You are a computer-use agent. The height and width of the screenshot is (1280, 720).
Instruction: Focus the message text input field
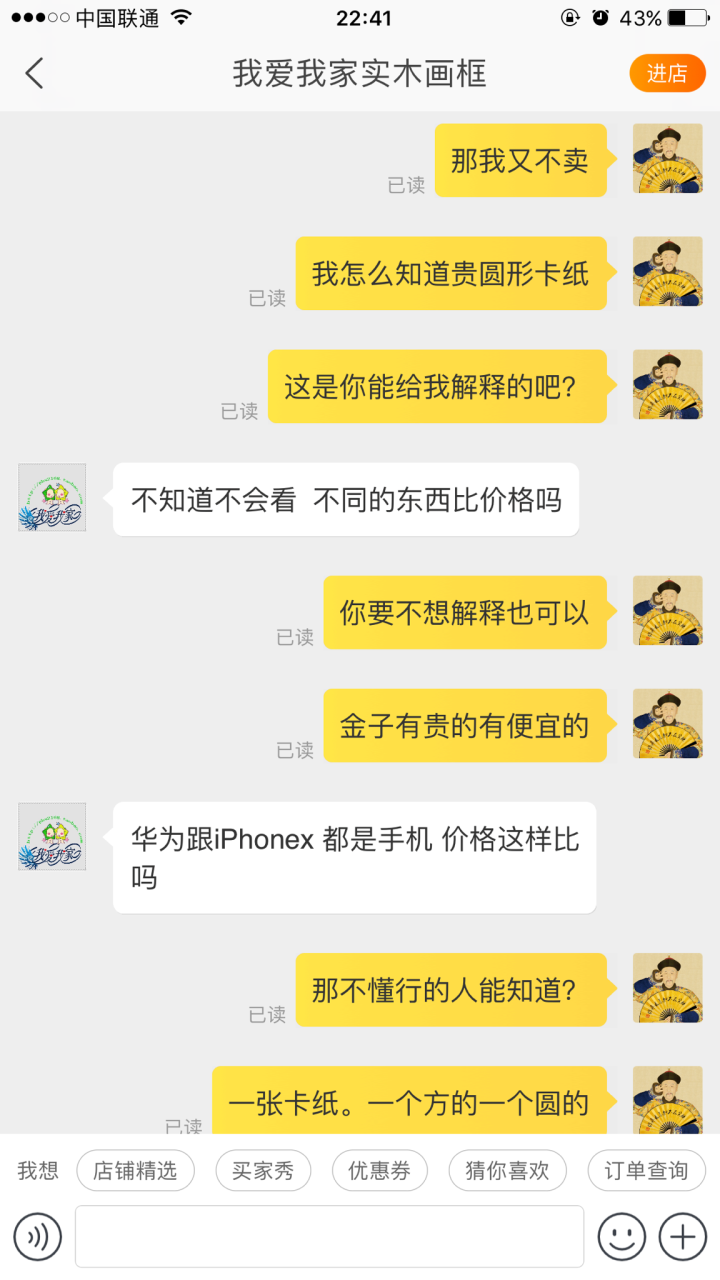tap(329, 1237)
